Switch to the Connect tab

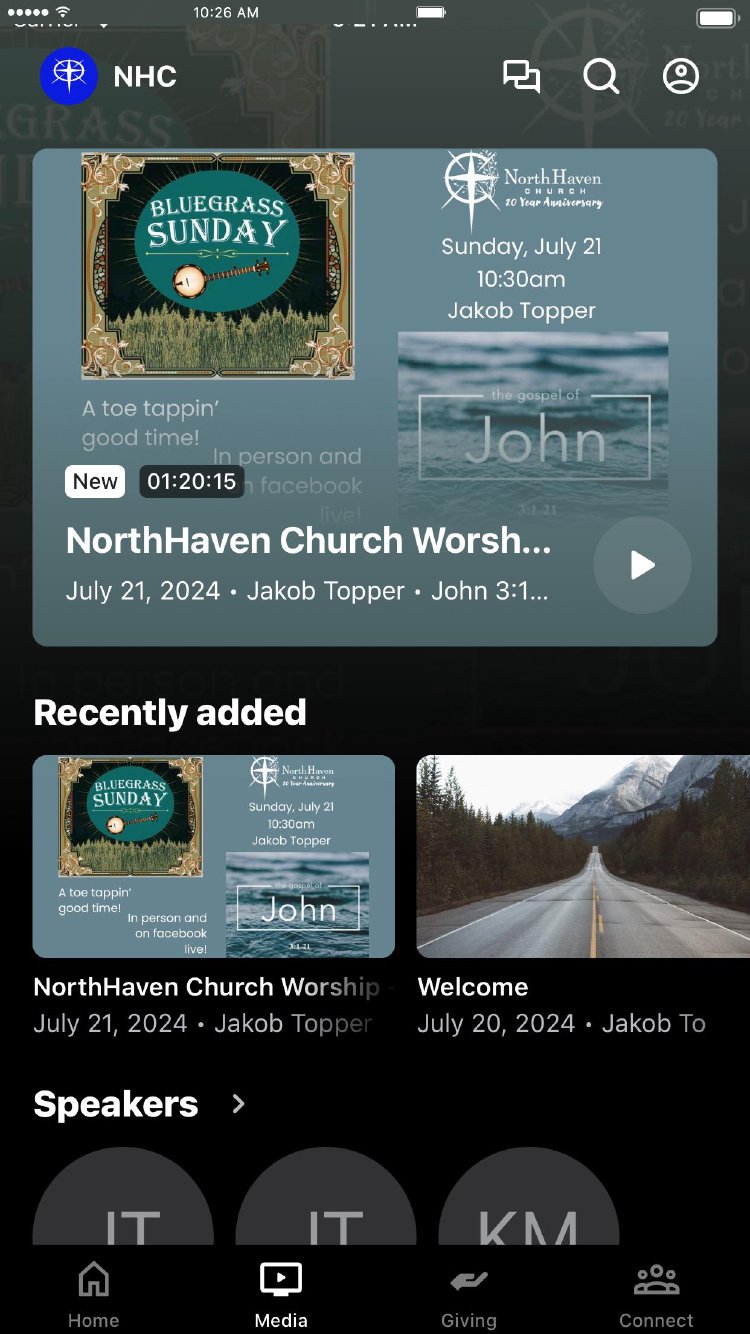[656, 1294]
